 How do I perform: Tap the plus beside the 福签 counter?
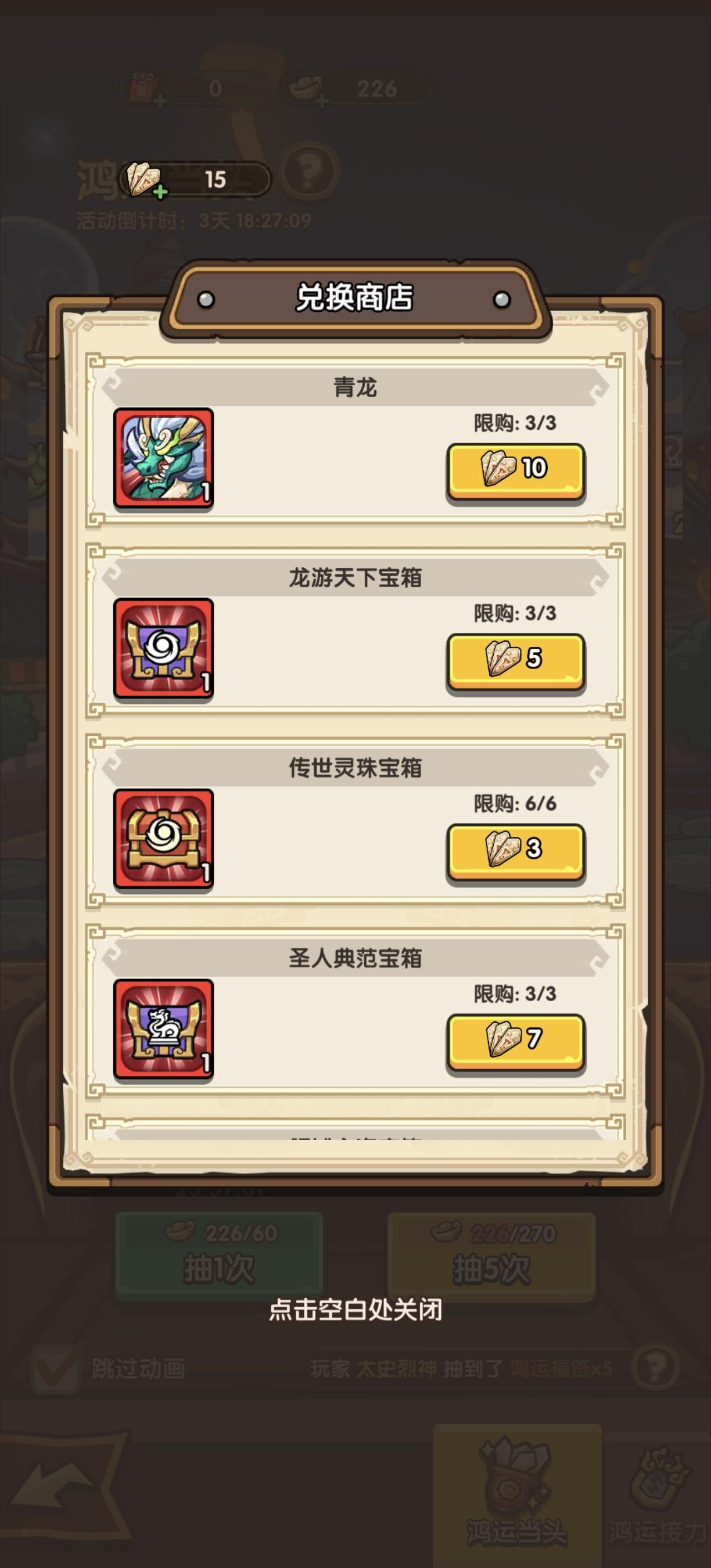point(160,190)
